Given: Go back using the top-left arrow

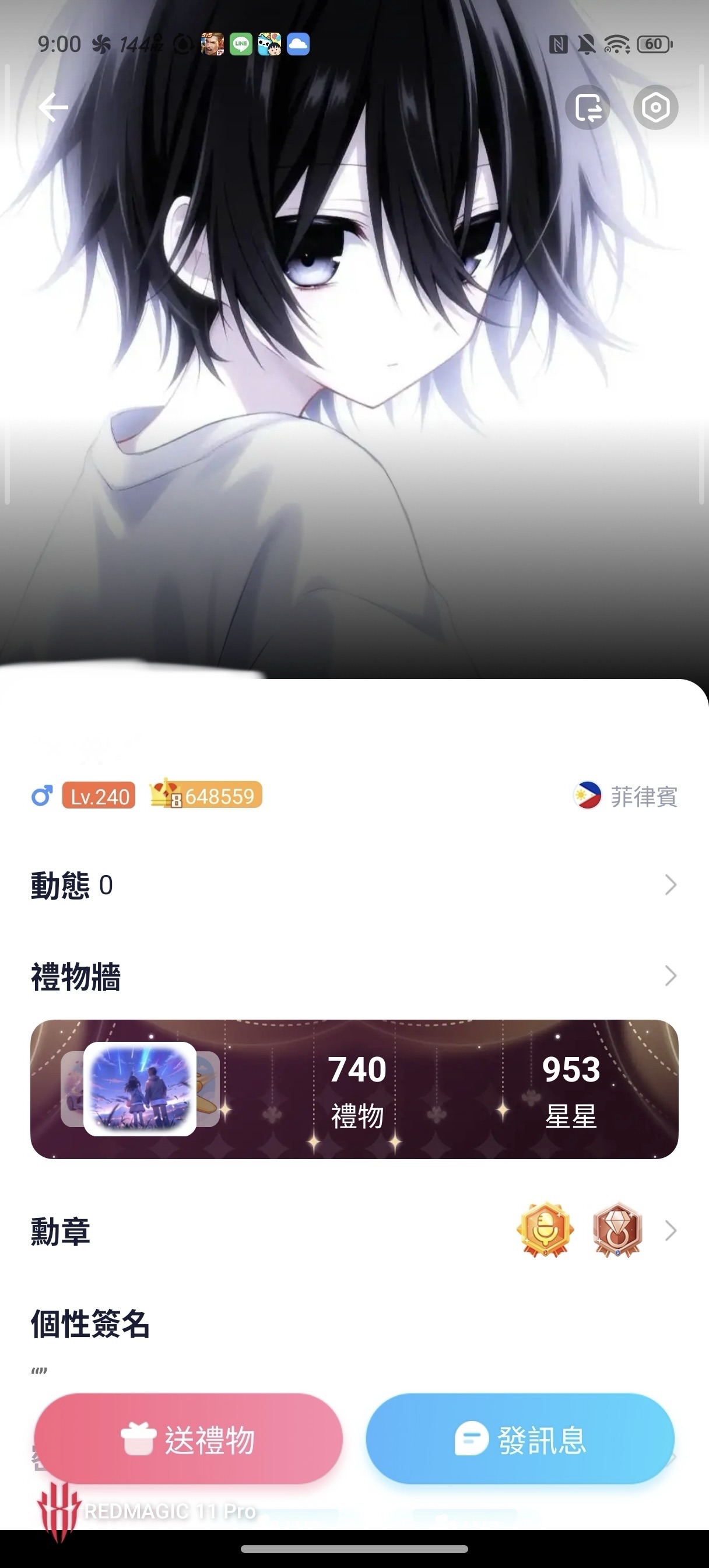Looking at the screenshot, I should coord(54,108).
